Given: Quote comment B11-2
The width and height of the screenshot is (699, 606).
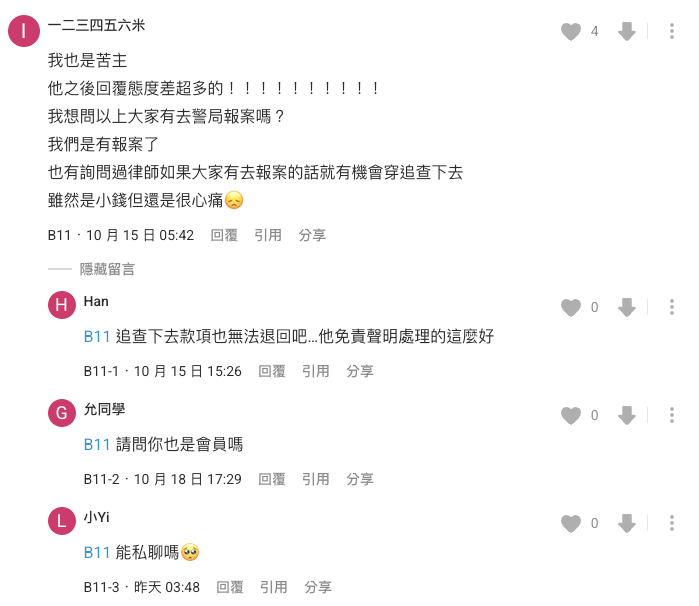Looking at the screenshot, I should tap(316, 479).
